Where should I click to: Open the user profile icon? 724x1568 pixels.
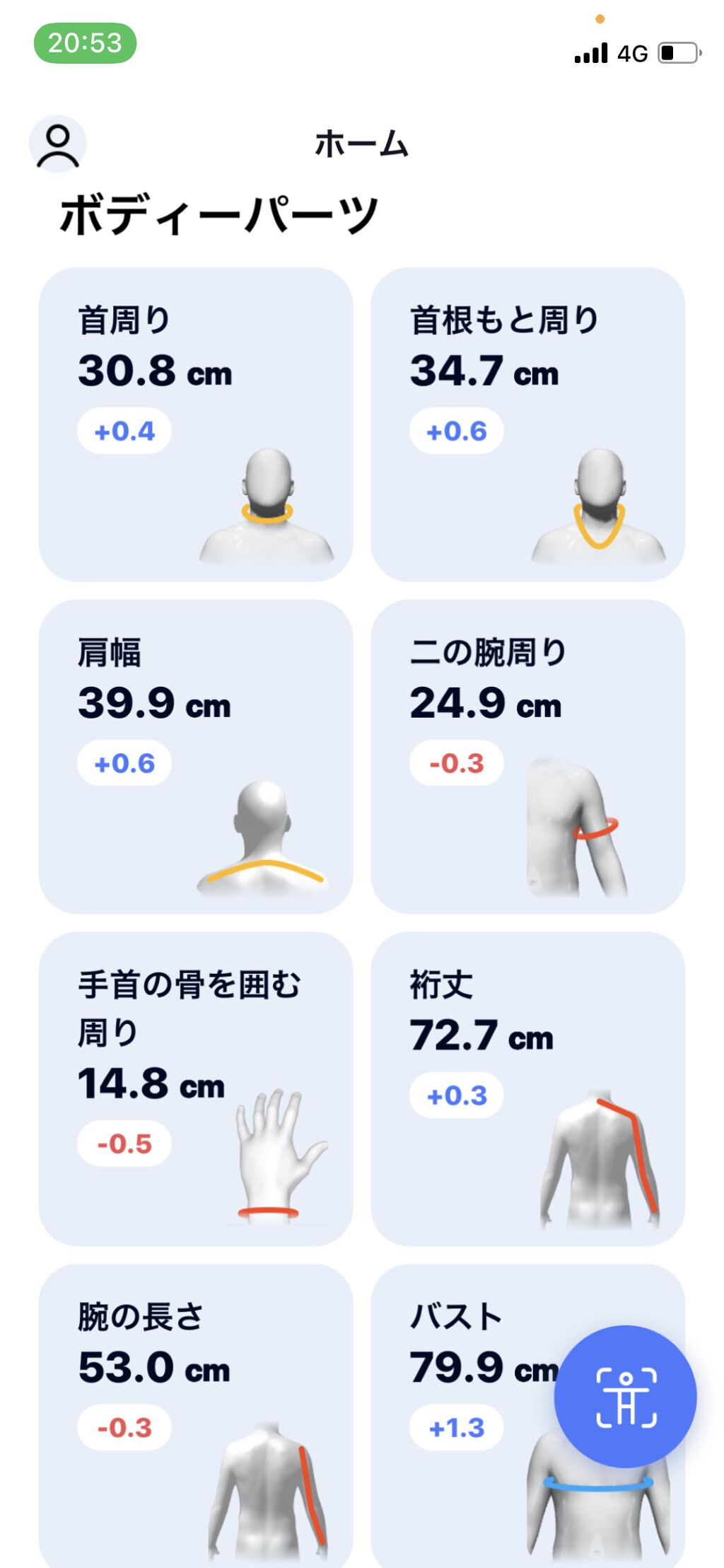click(x=58, y=144)
